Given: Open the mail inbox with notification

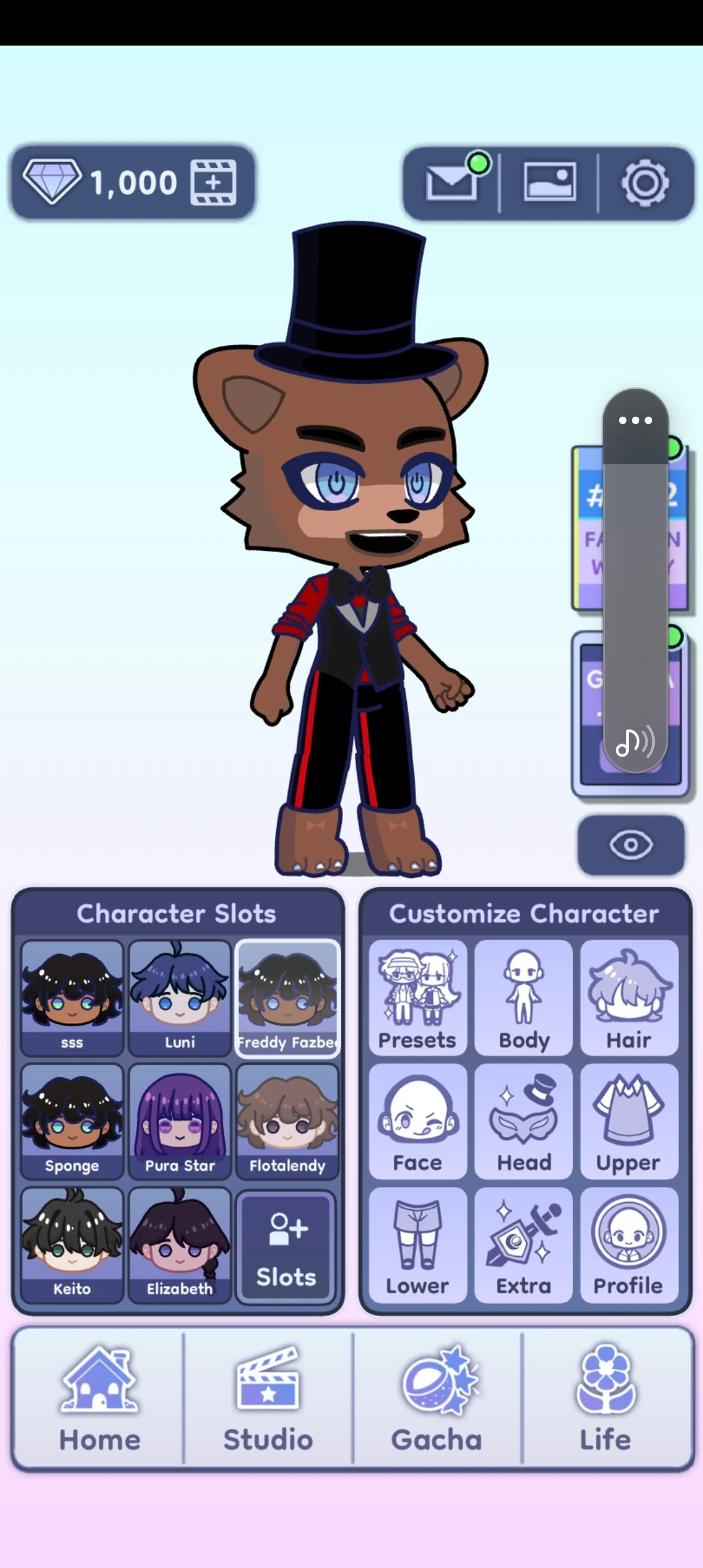Looking at the screenshot, I should (x=451, y=183).
